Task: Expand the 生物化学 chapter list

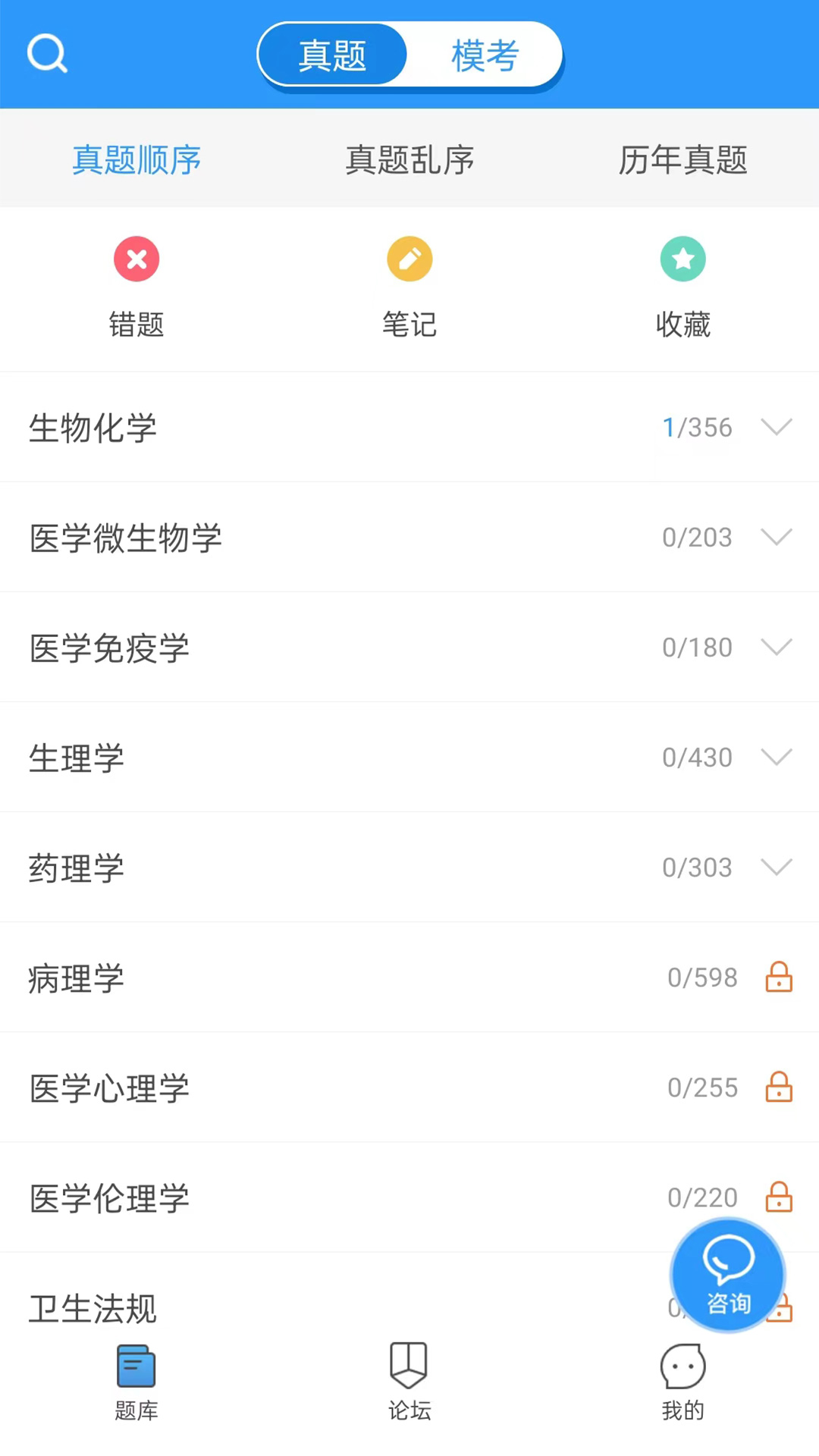Action: tap(777, 428)
